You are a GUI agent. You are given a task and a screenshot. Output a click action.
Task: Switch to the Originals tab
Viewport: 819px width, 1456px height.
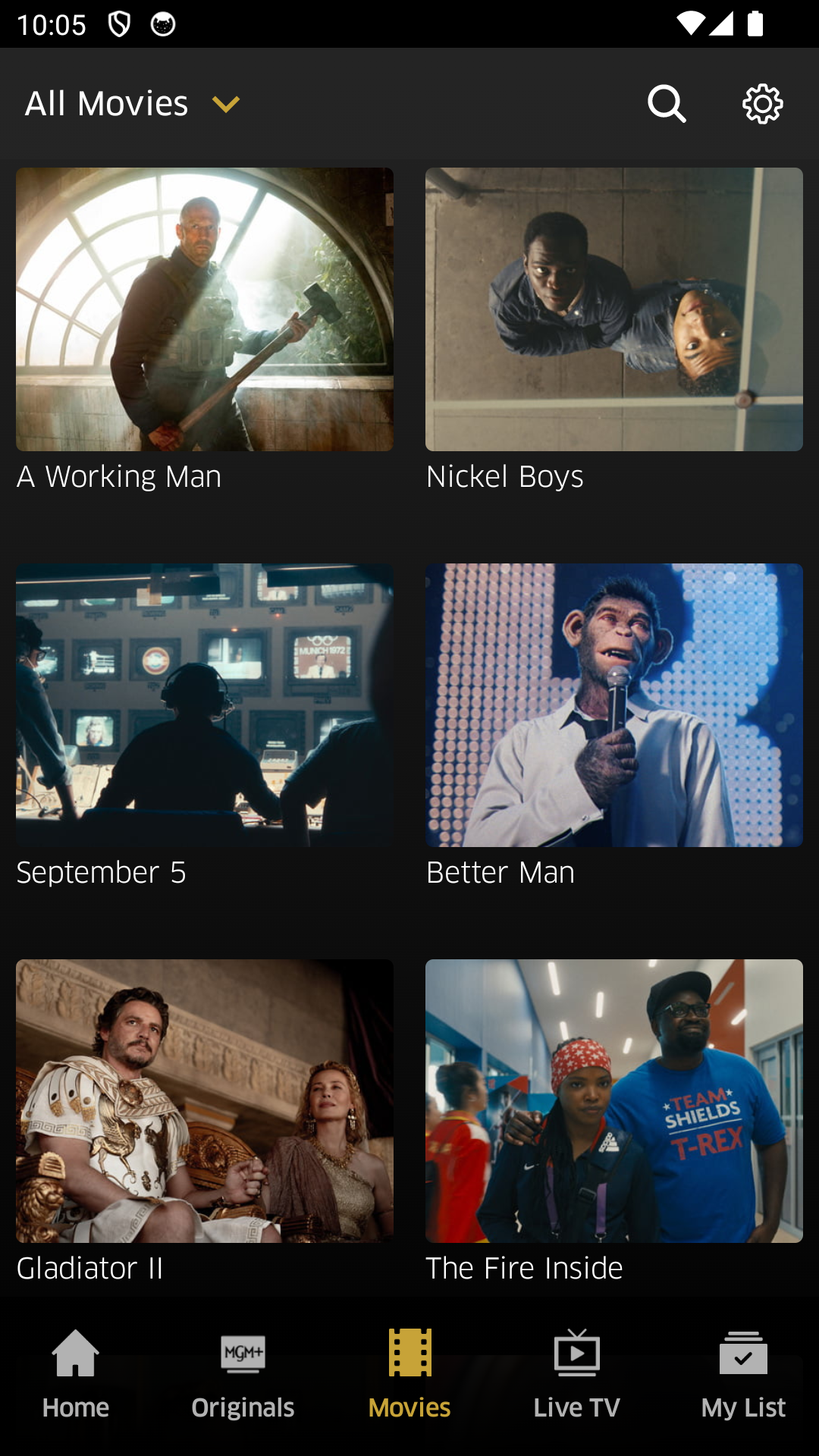(x=243, y=1374)
